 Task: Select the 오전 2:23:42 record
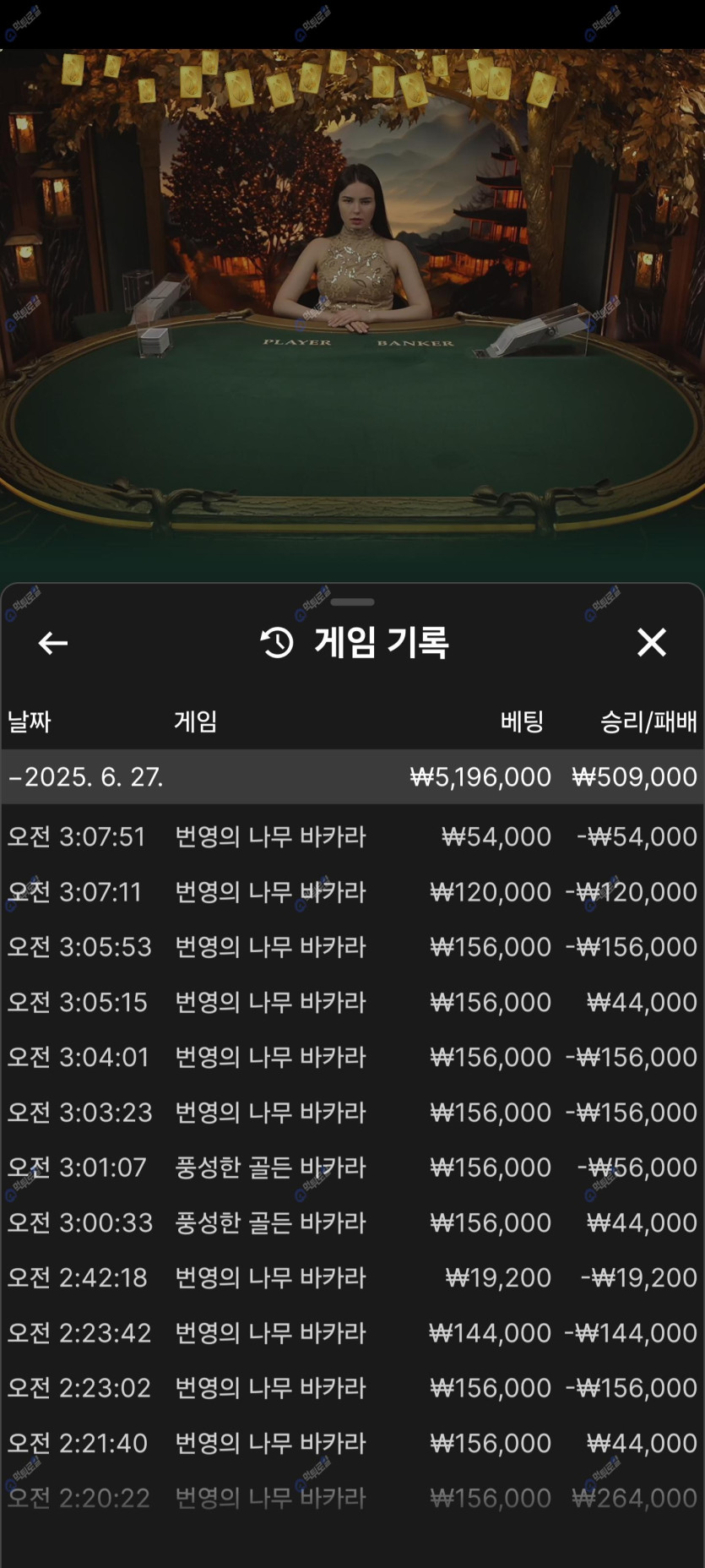click(x=352, y=1332)
